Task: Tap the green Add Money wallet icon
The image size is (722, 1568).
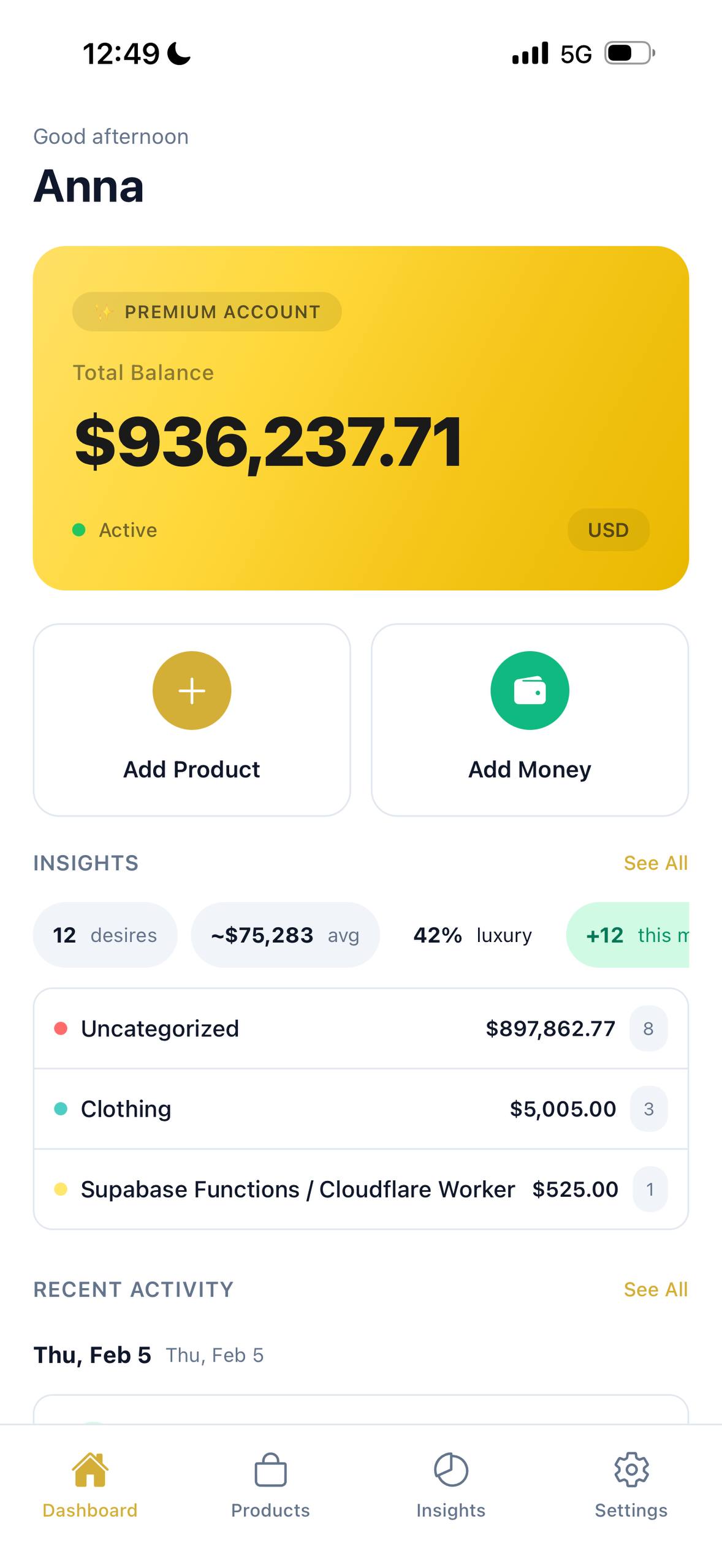Action: [531, 690]
